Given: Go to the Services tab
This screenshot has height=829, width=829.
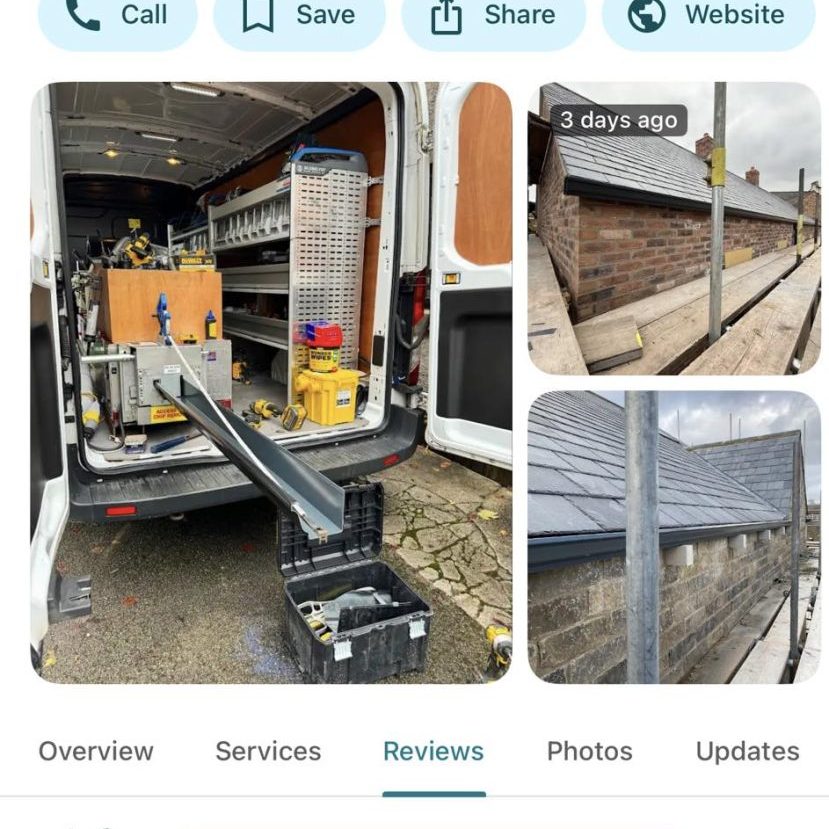Looking at the screenshot, I should pyautogui.click(x=268, y=751).
